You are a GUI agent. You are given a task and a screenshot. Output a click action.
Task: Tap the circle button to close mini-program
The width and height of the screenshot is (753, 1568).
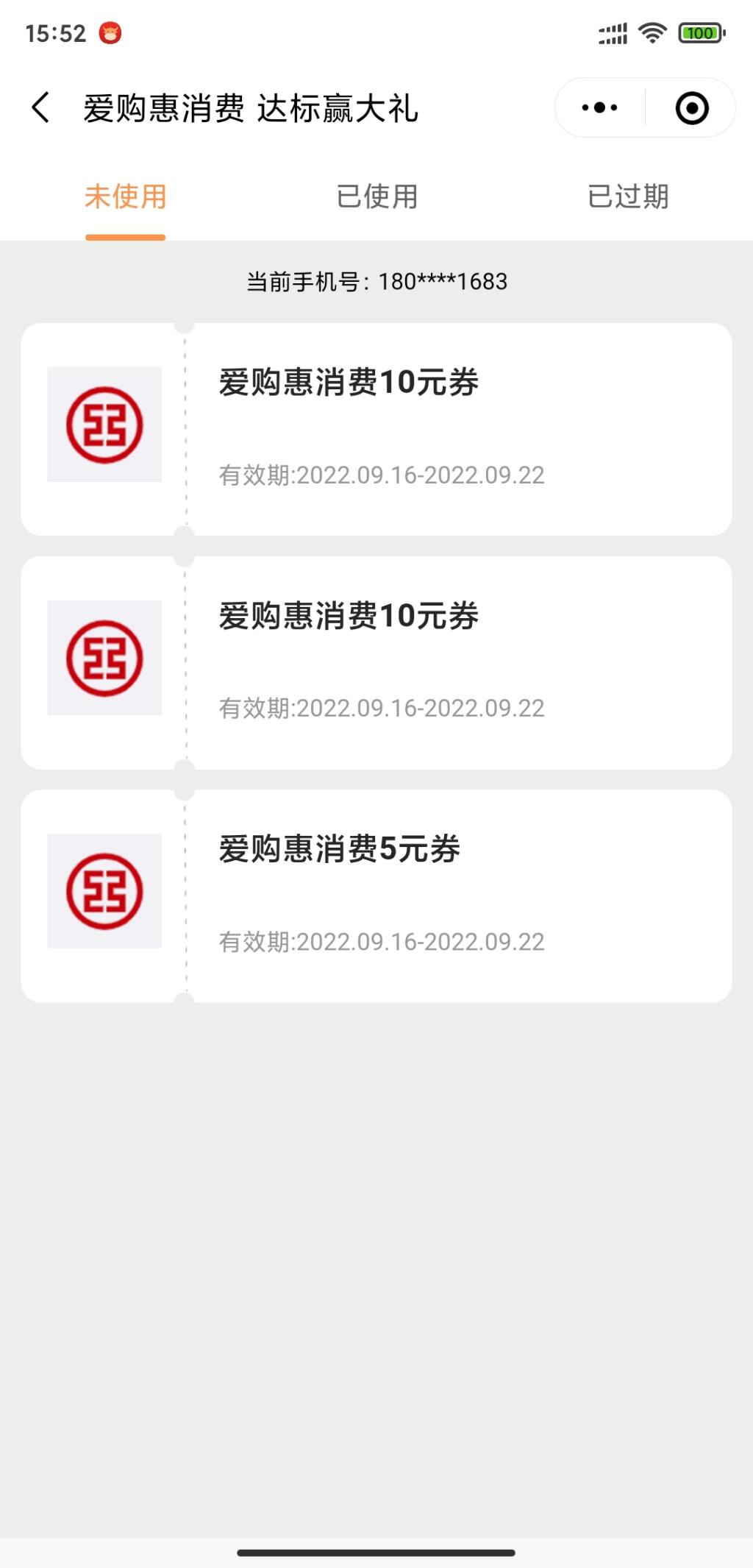click(691, 107)
